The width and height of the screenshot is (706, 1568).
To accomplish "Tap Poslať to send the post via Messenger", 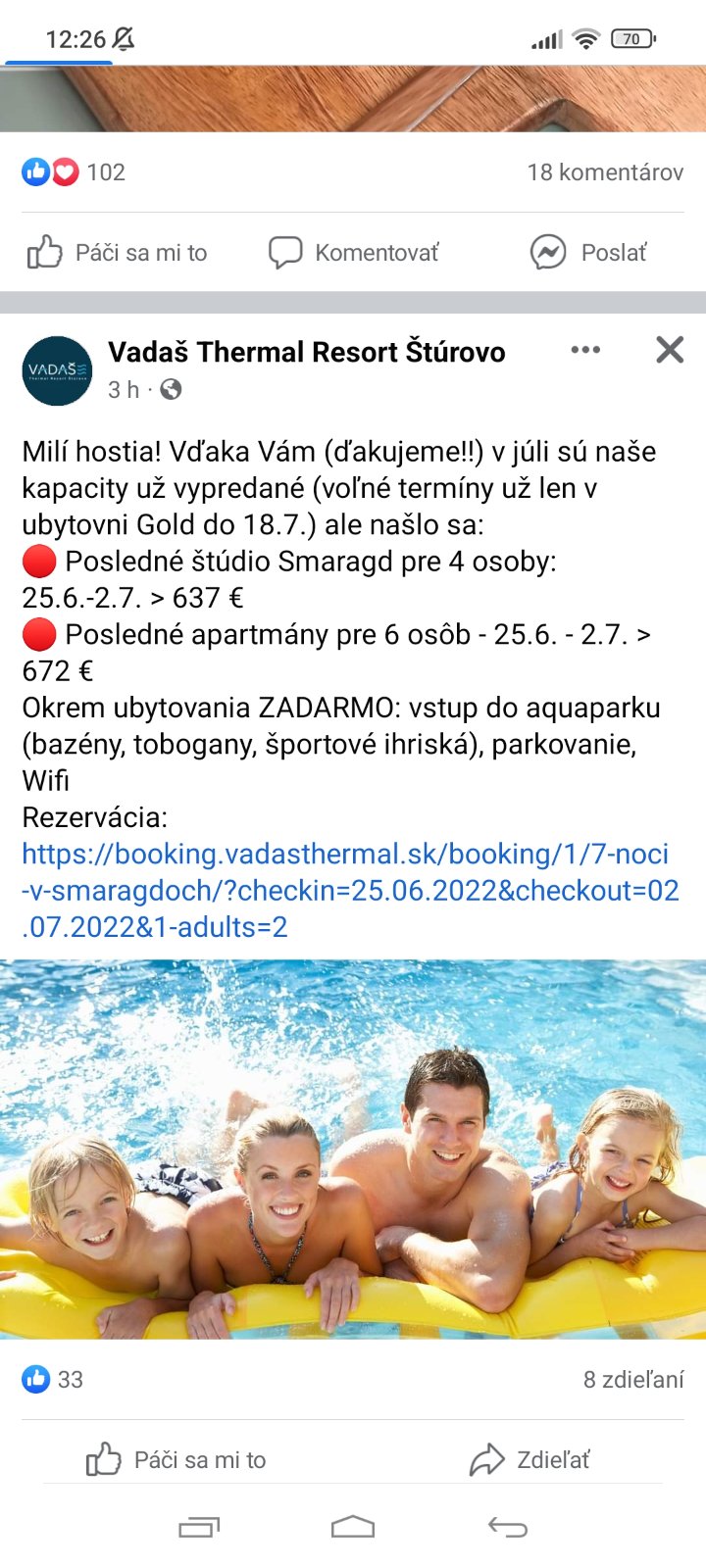I will (588, 253).
